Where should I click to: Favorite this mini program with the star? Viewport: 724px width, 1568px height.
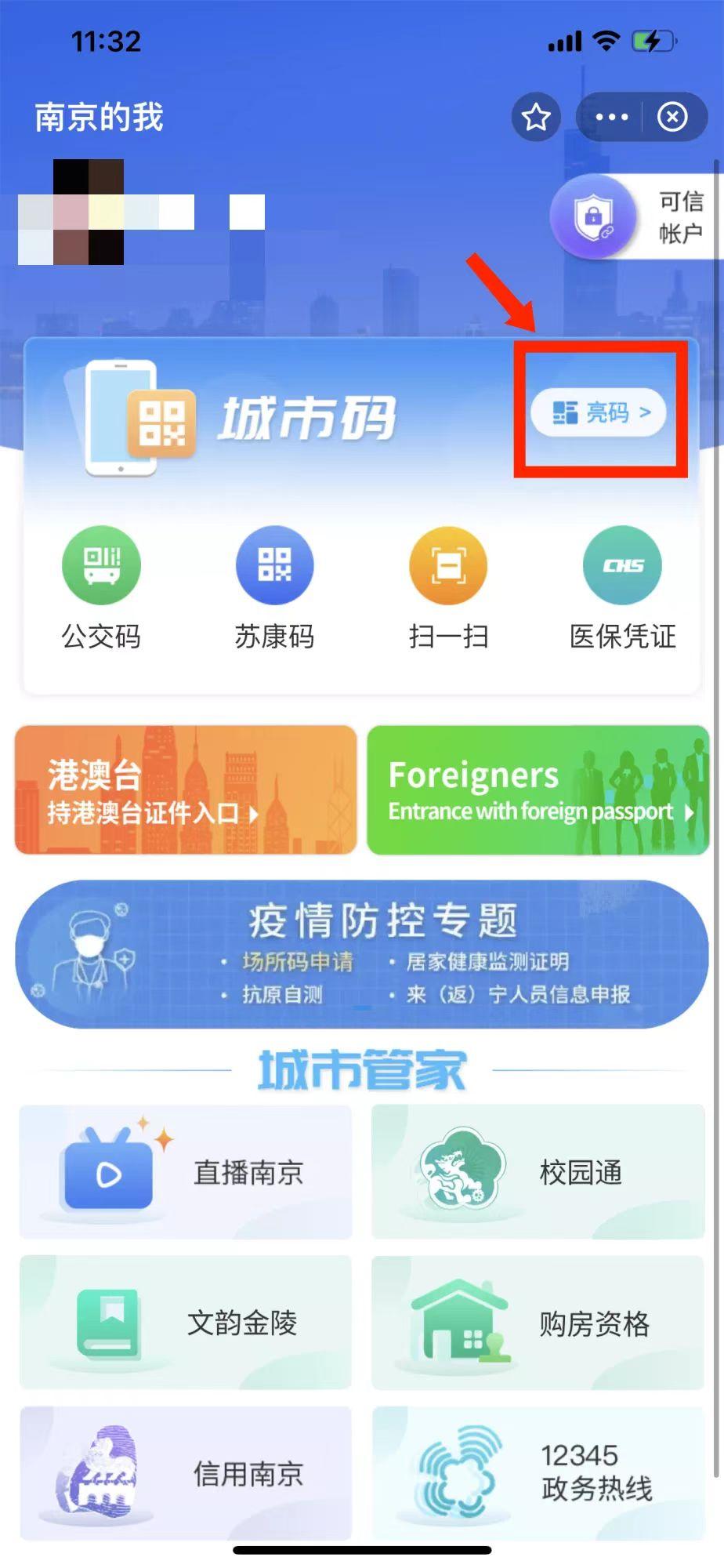536,118
